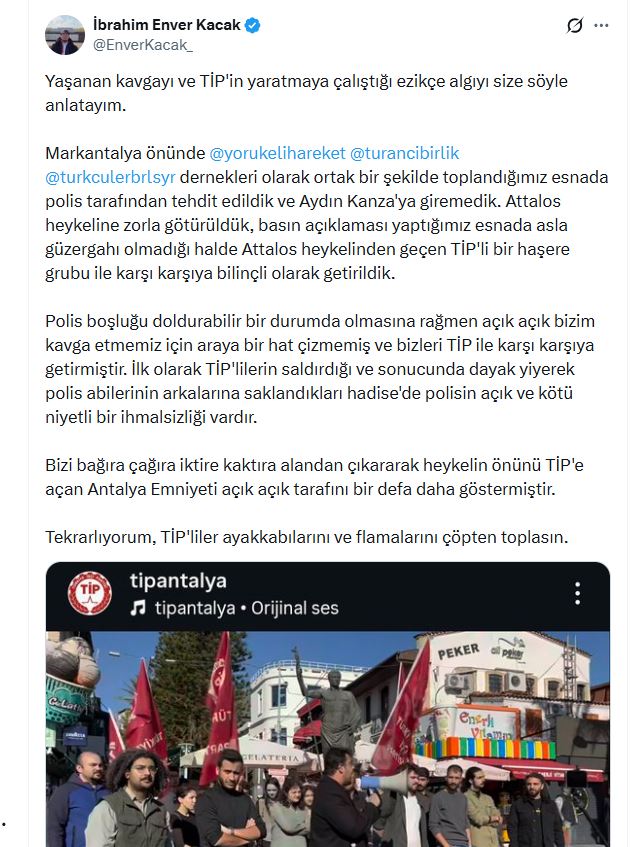
Task: Visit the @turancibirlik profile link
Action: click(x=405, y=153)
